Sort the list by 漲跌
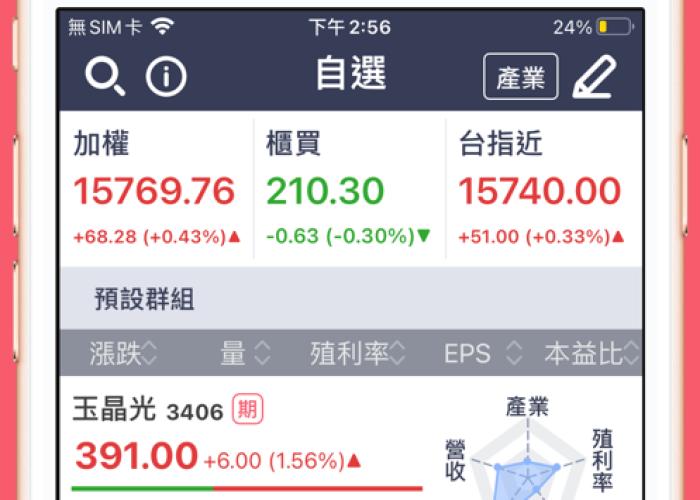Image resolution: width=700 pixels, height=500 pixels. (x=122, y=353)
